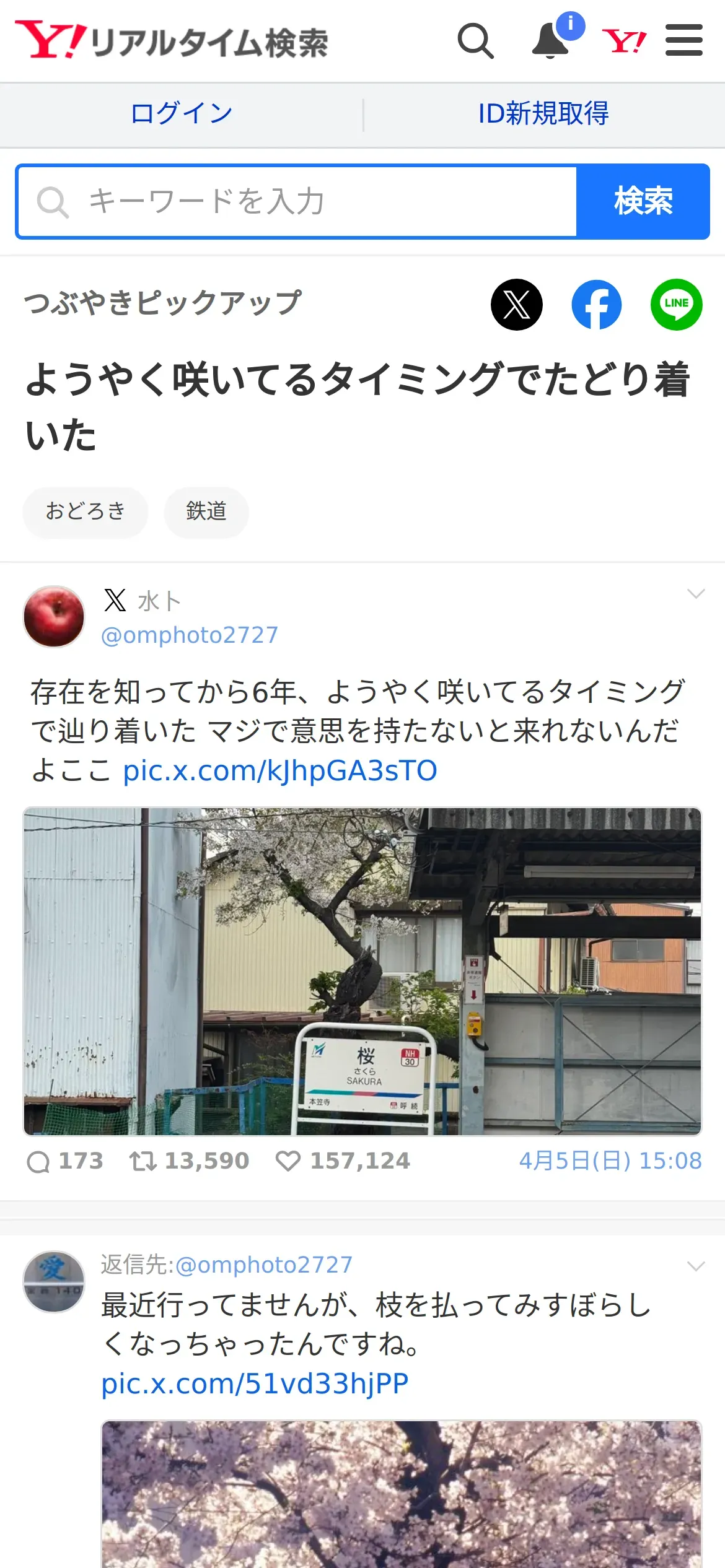Screen dimensions: 725x1568
Task: Open ID新規取得 registration link
Action: coord(543,114)
